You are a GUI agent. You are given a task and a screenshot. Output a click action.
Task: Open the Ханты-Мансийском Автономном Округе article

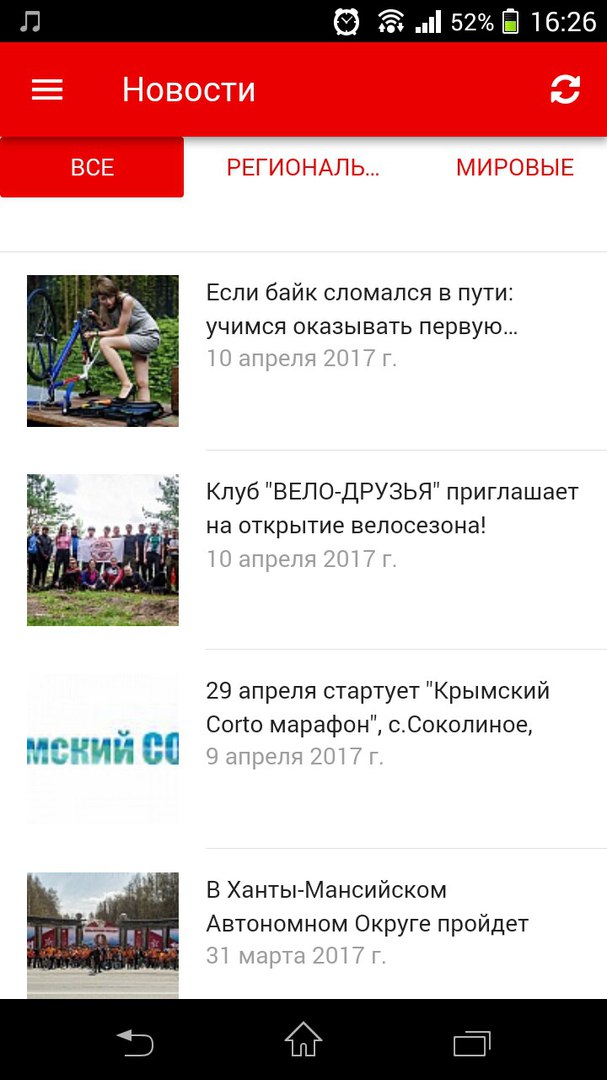[x=303, y=924]
